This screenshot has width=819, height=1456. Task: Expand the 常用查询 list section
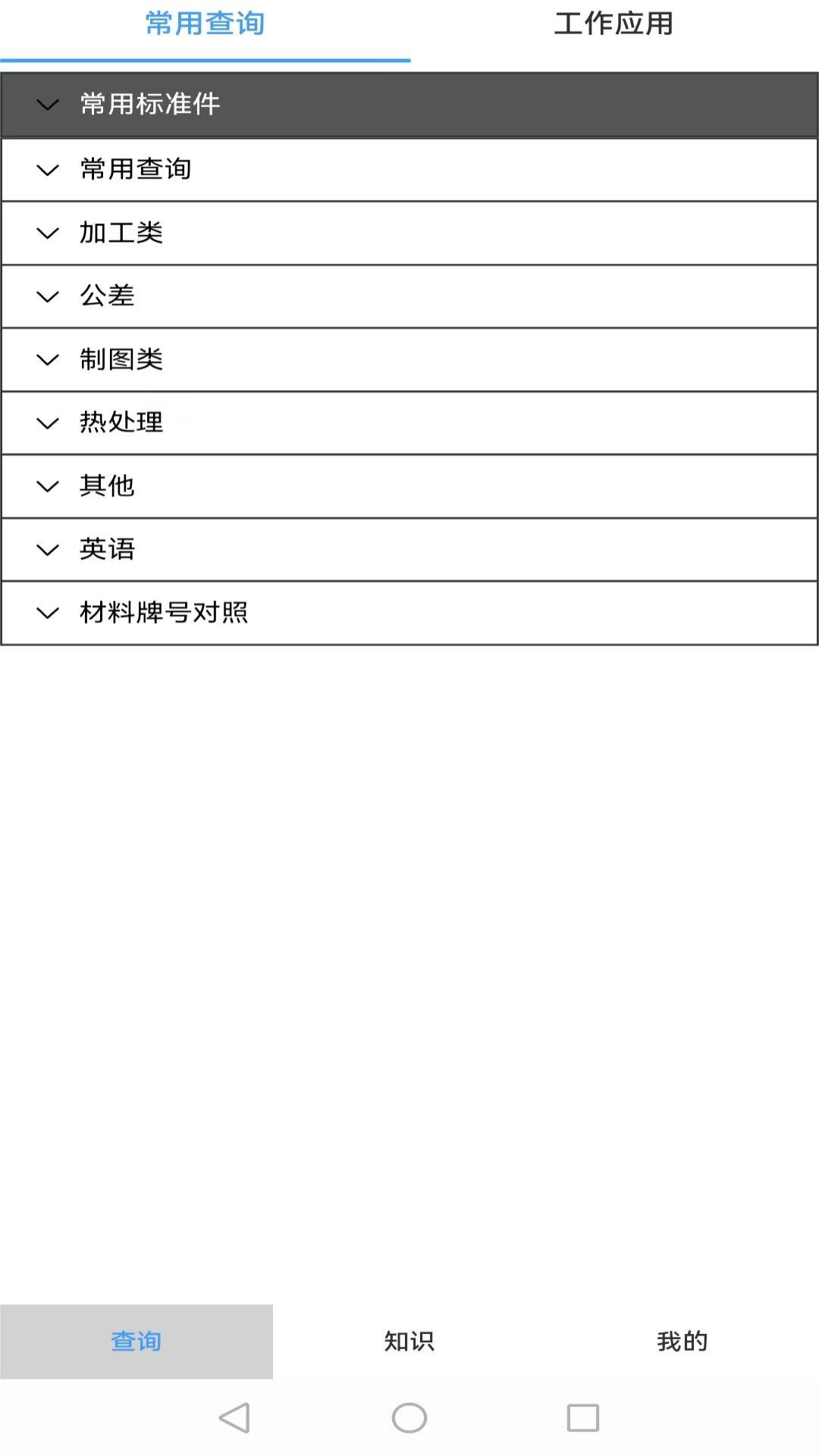pos(409,169)
